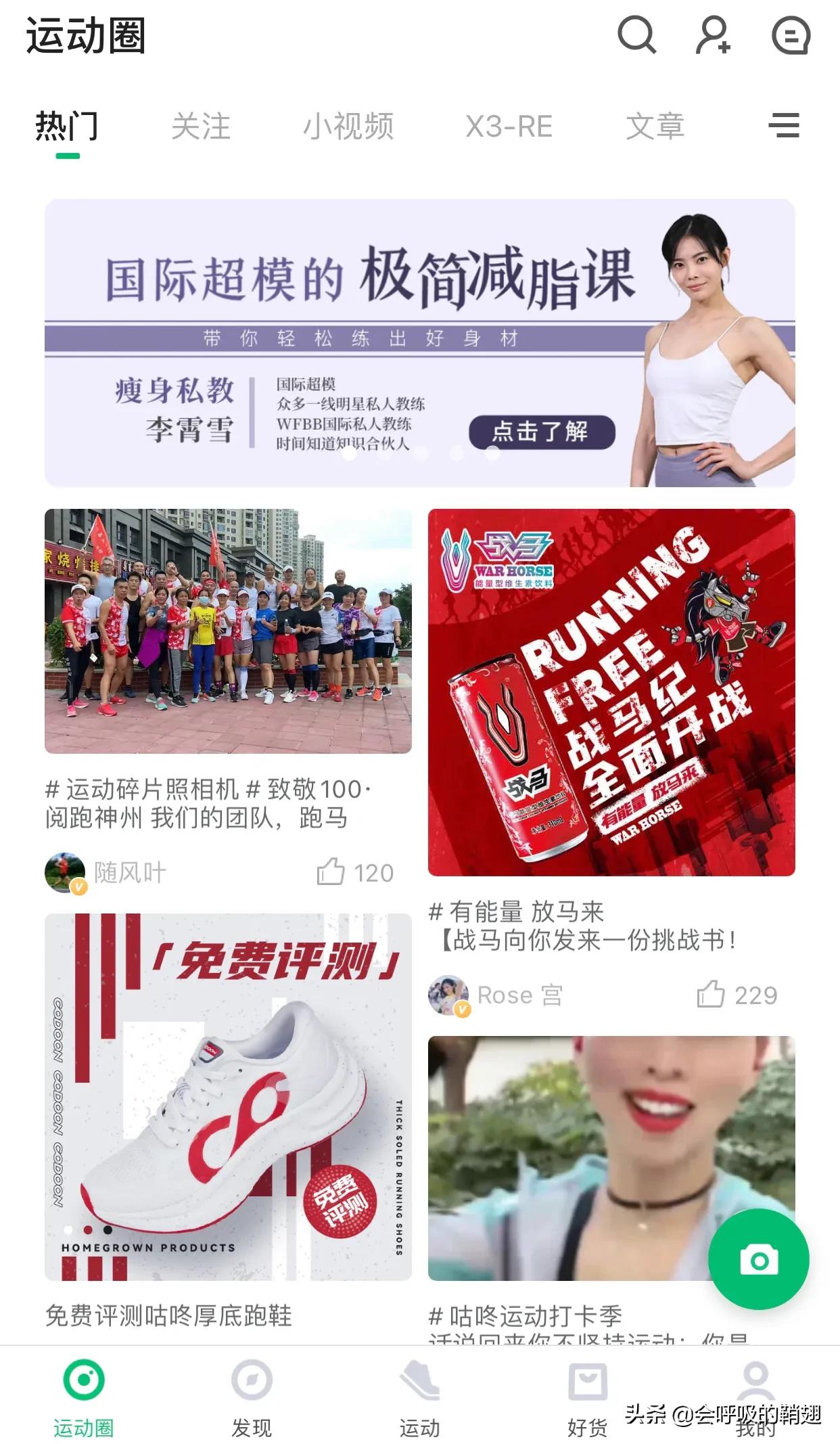Open the feed layout options via hamburger icon
Screen dimensions: 840x1444
click(x=785, y=126)
